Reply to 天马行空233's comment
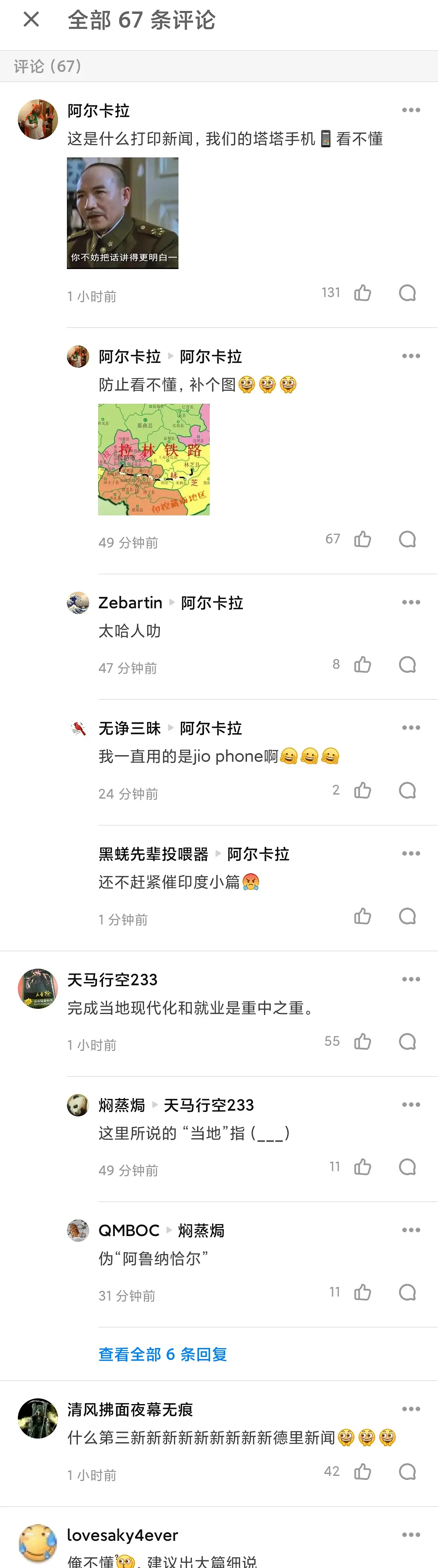This screenshot has height=1568, width=438. click(407, 1041)
